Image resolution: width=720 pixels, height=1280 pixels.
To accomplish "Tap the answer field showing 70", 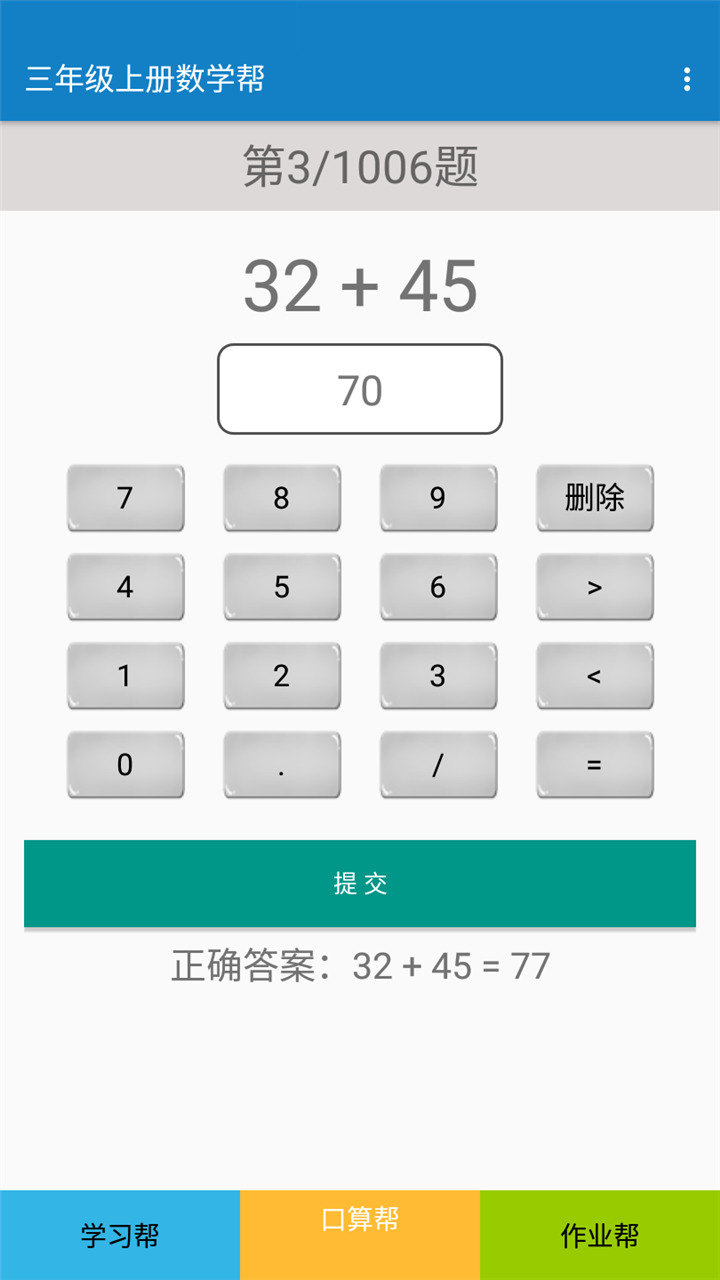I will (x=360, y=390).
